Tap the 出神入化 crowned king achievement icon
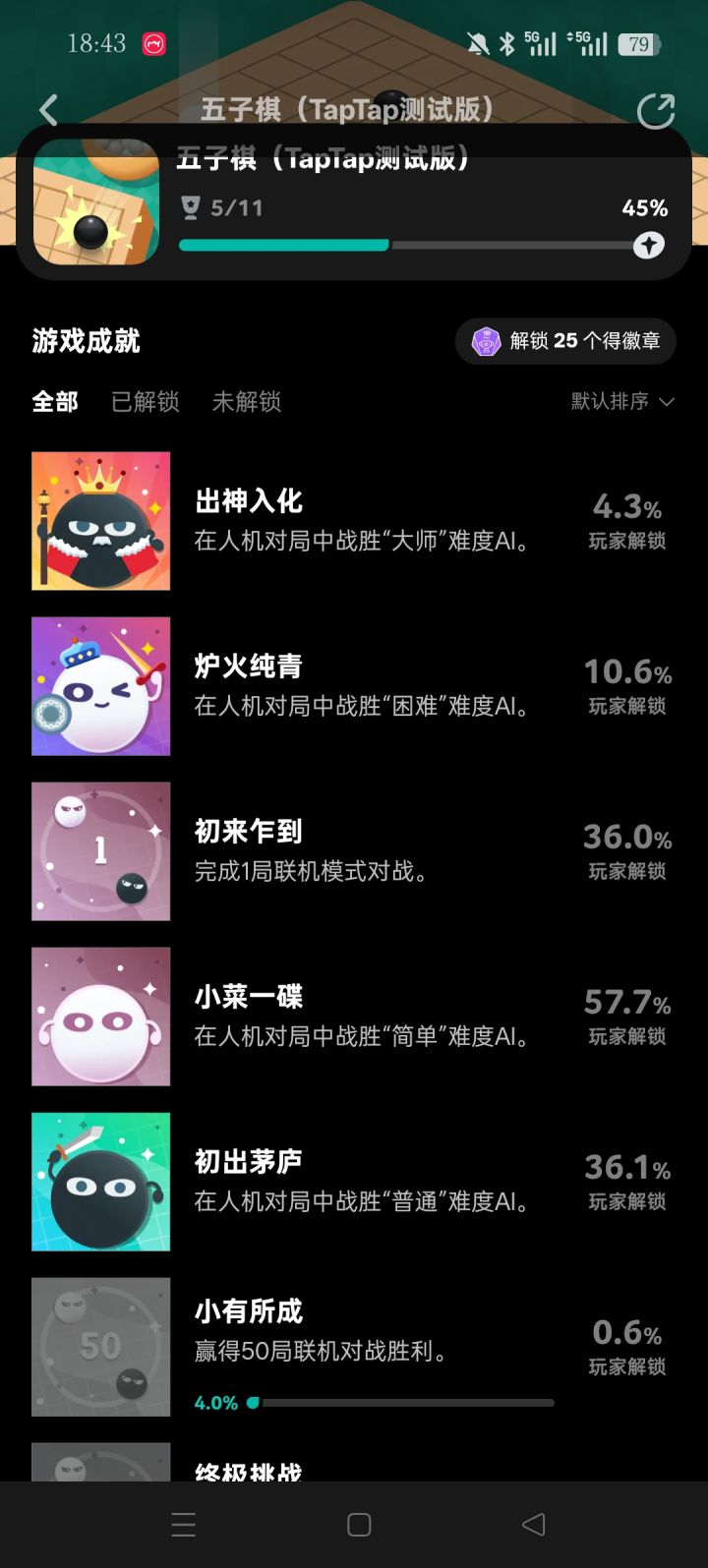The height and width of the screenshot is (1568, 708). [100, 521]
